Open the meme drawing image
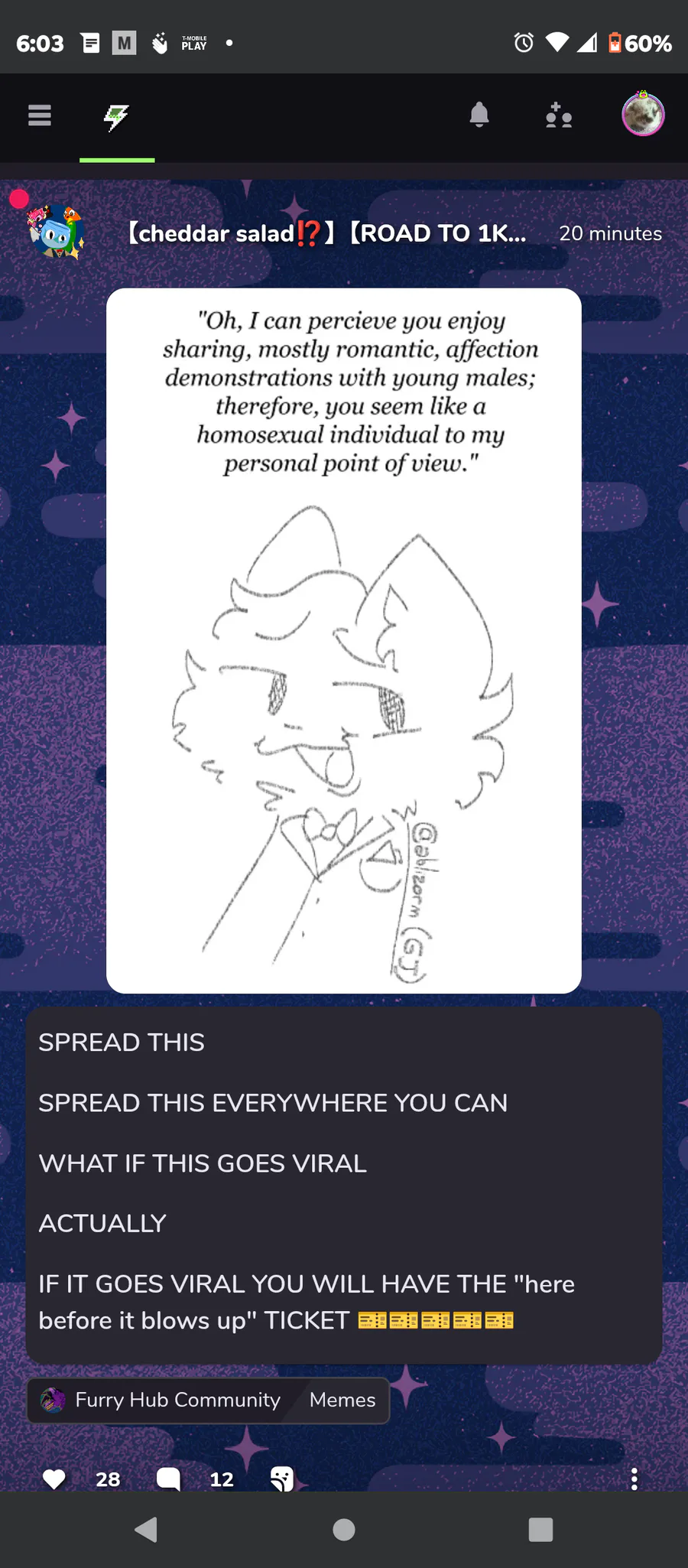 [344, 641]
